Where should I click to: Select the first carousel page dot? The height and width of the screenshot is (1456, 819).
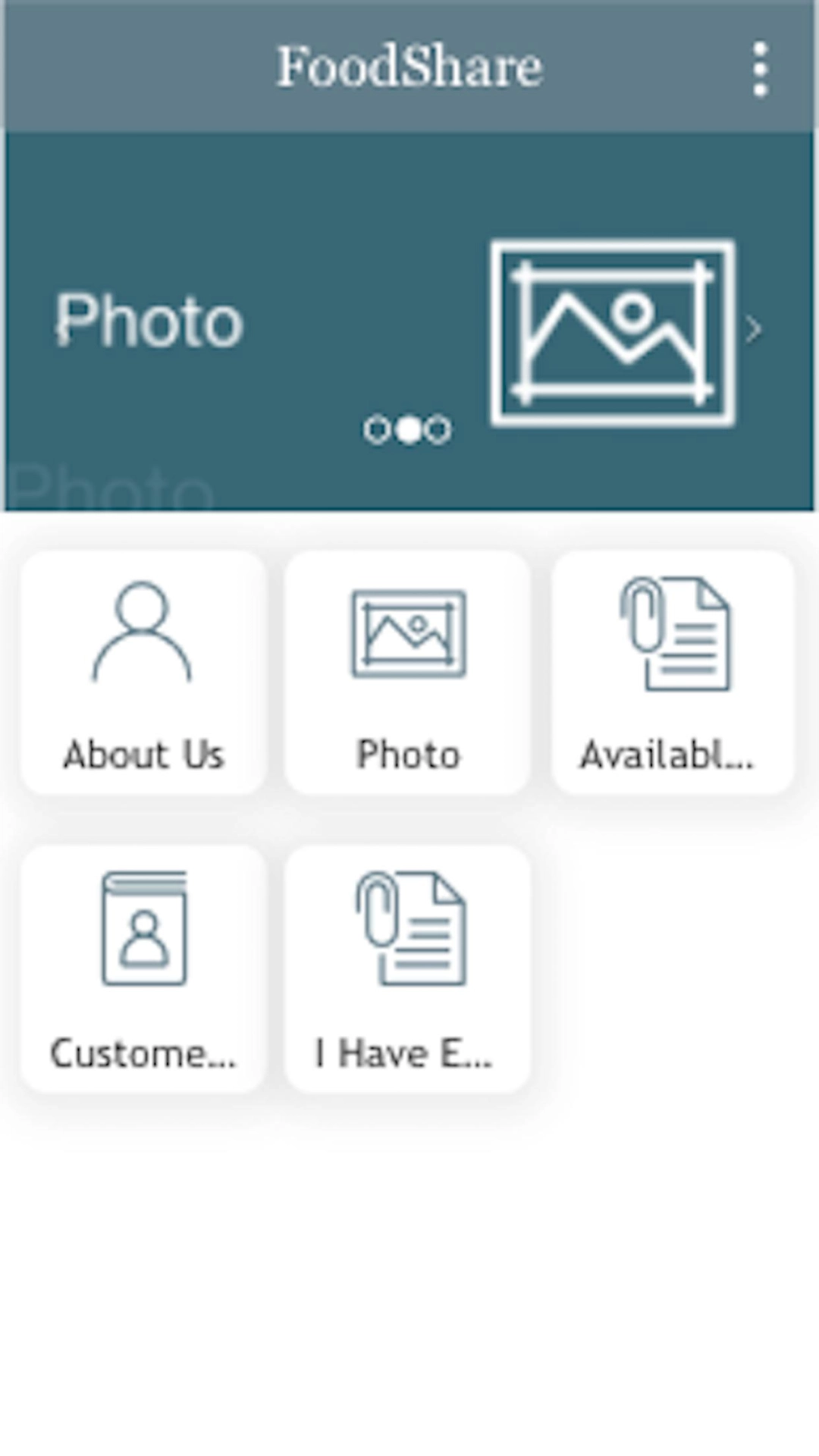[377, 430]
